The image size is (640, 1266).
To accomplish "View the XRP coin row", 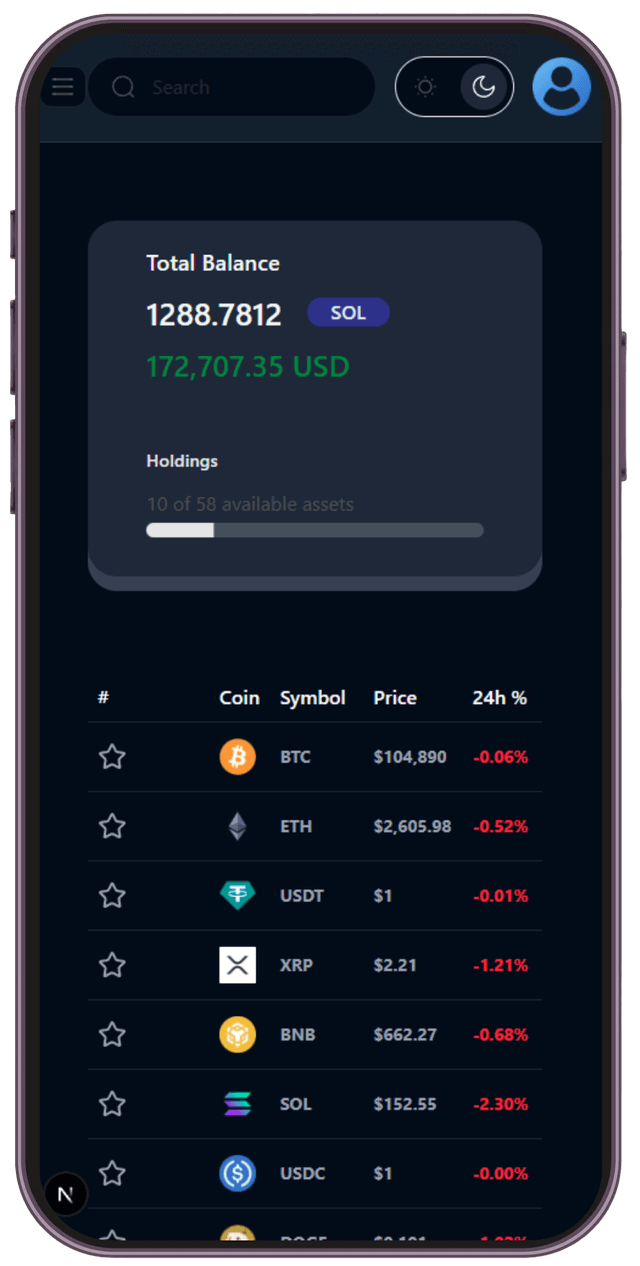I will (x=296, y=965).
